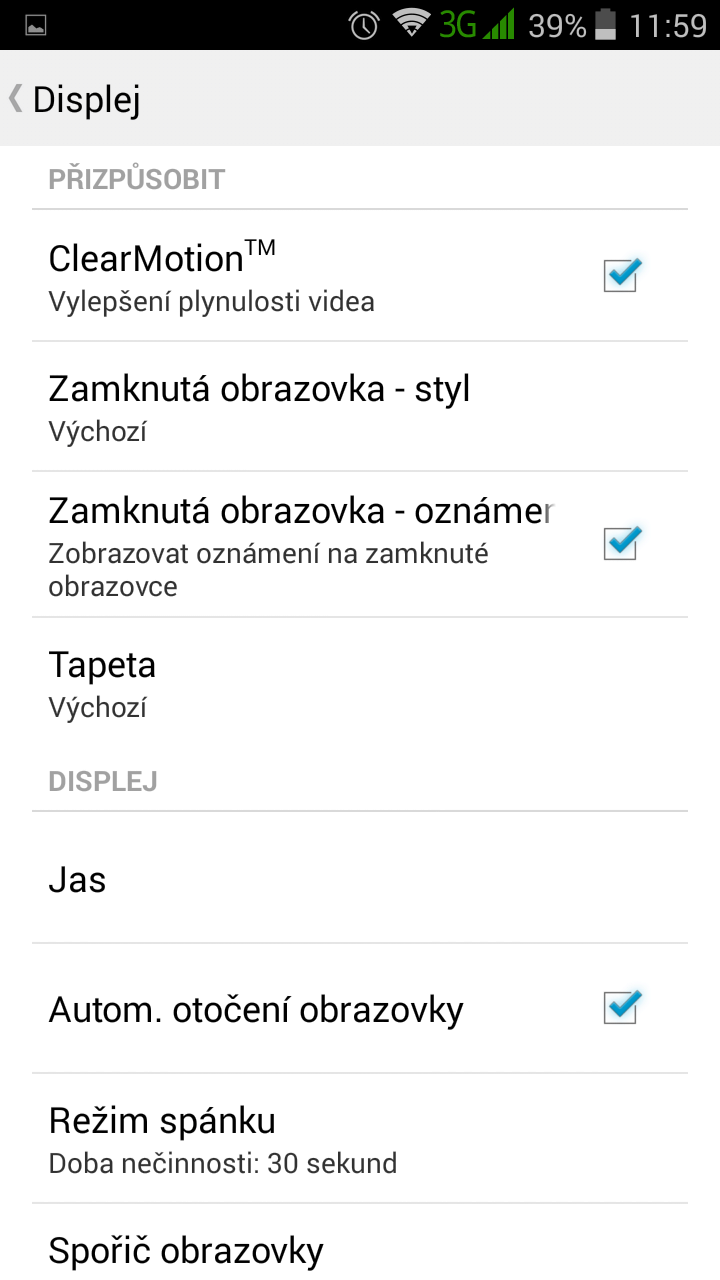Screen dimensions: 720x1280
Task: Open the Jas brightness setting
Action: tap(360, 877)
